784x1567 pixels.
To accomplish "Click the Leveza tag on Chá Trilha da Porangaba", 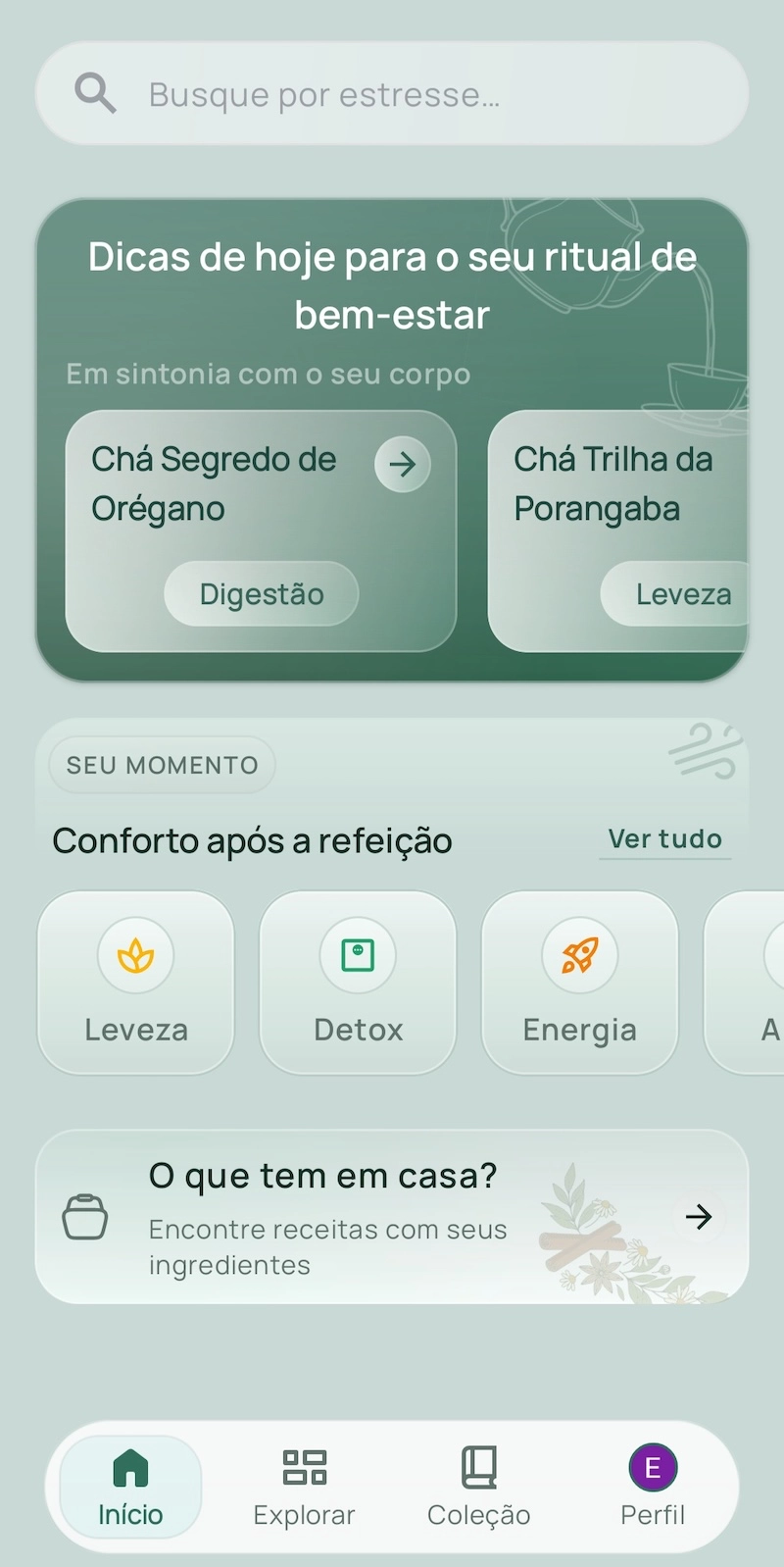I will tap(684, 593).
